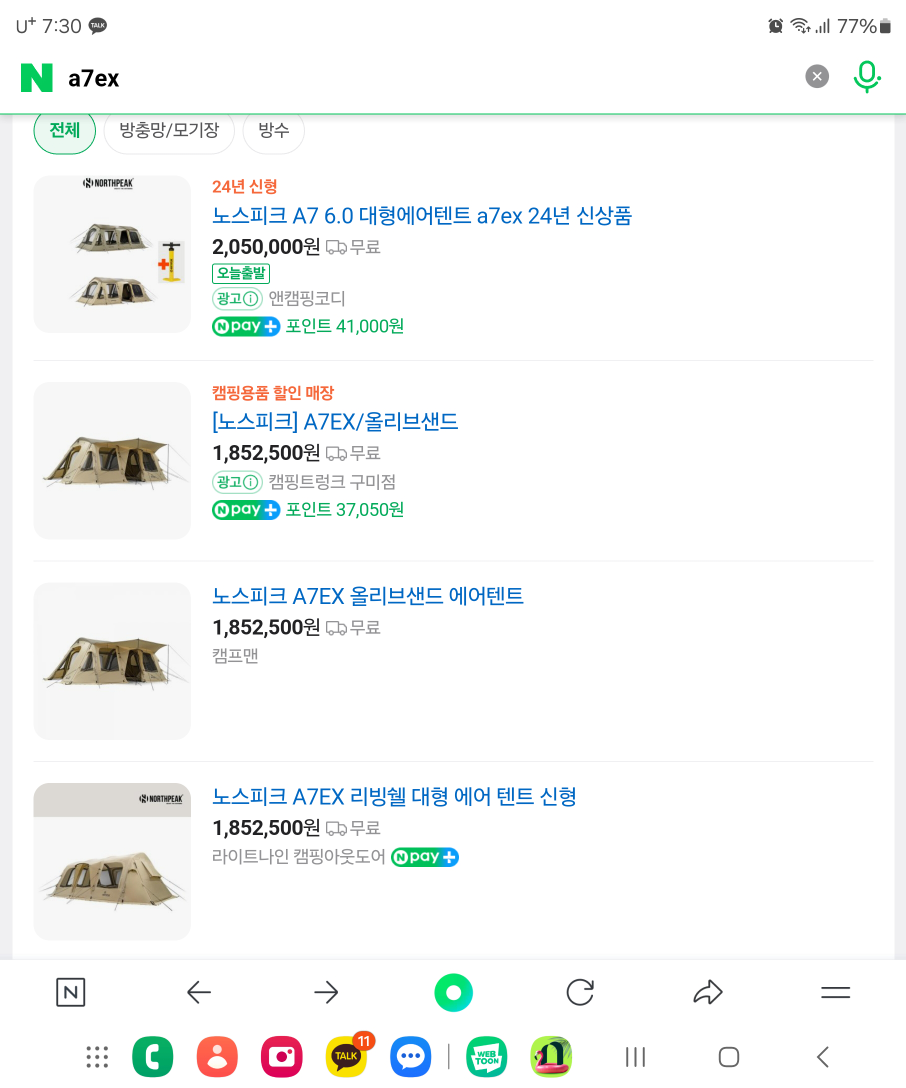906x1088 pixels.
Task: Filter by 방충망/모기장
Action: point(169,131)
